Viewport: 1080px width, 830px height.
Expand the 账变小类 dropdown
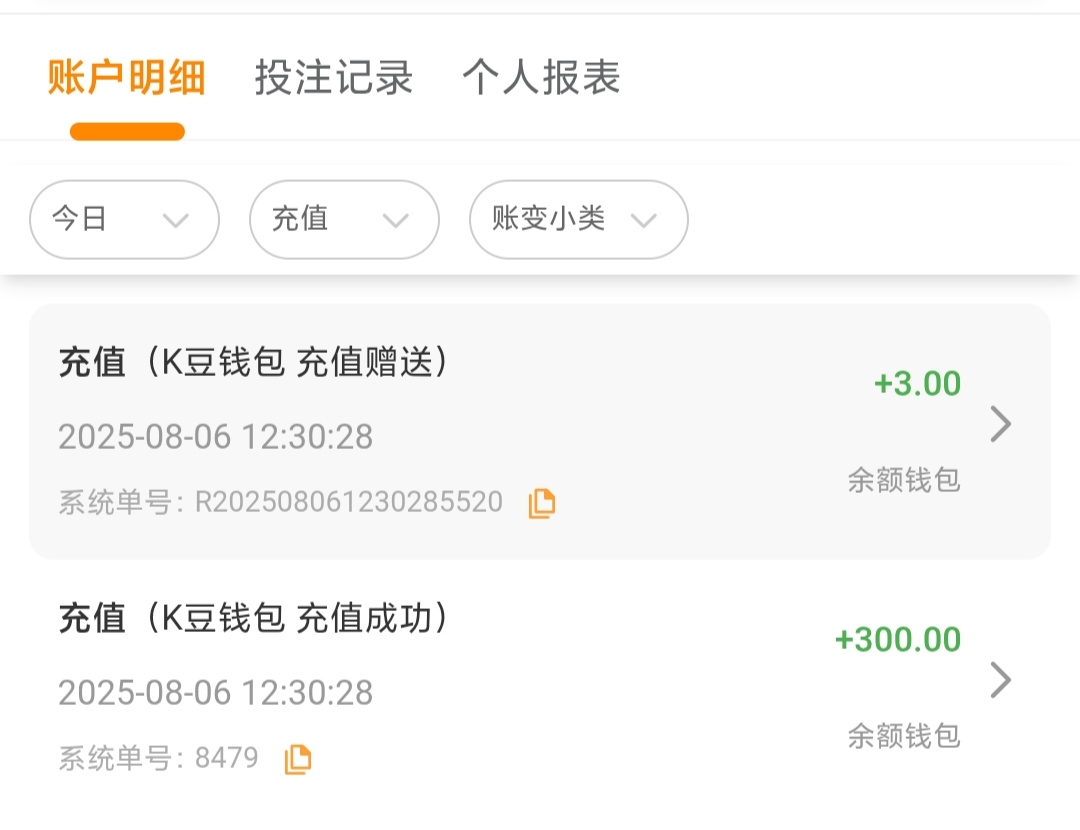point(578,219)
